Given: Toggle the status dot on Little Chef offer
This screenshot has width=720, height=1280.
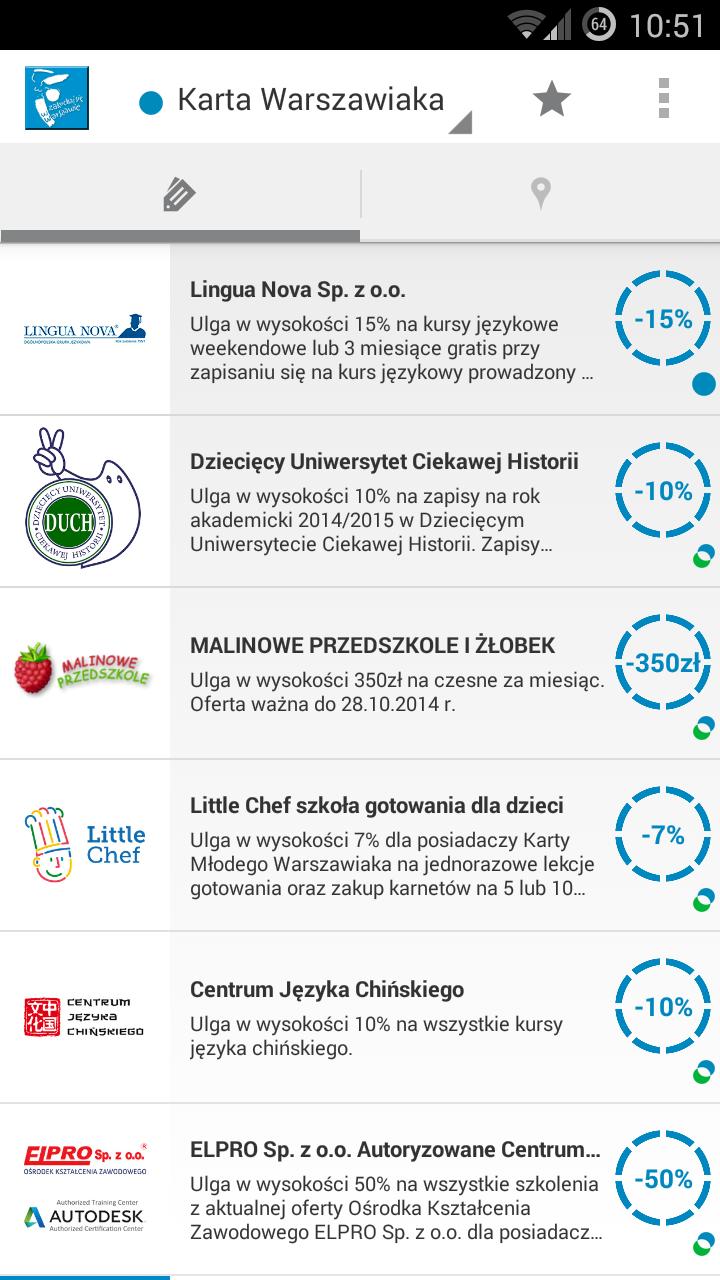Looking at the screenshot, I should pyautogui.click(x=702, y=901).
